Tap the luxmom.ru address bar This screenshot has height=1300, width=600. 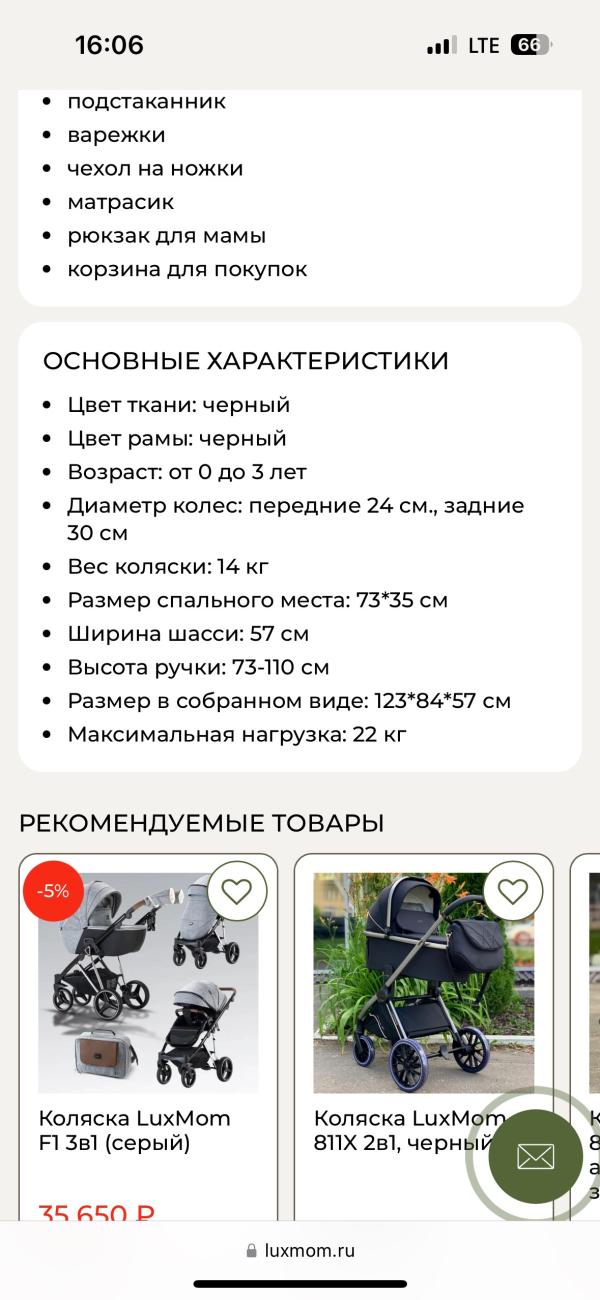(x=300, y=1250)
